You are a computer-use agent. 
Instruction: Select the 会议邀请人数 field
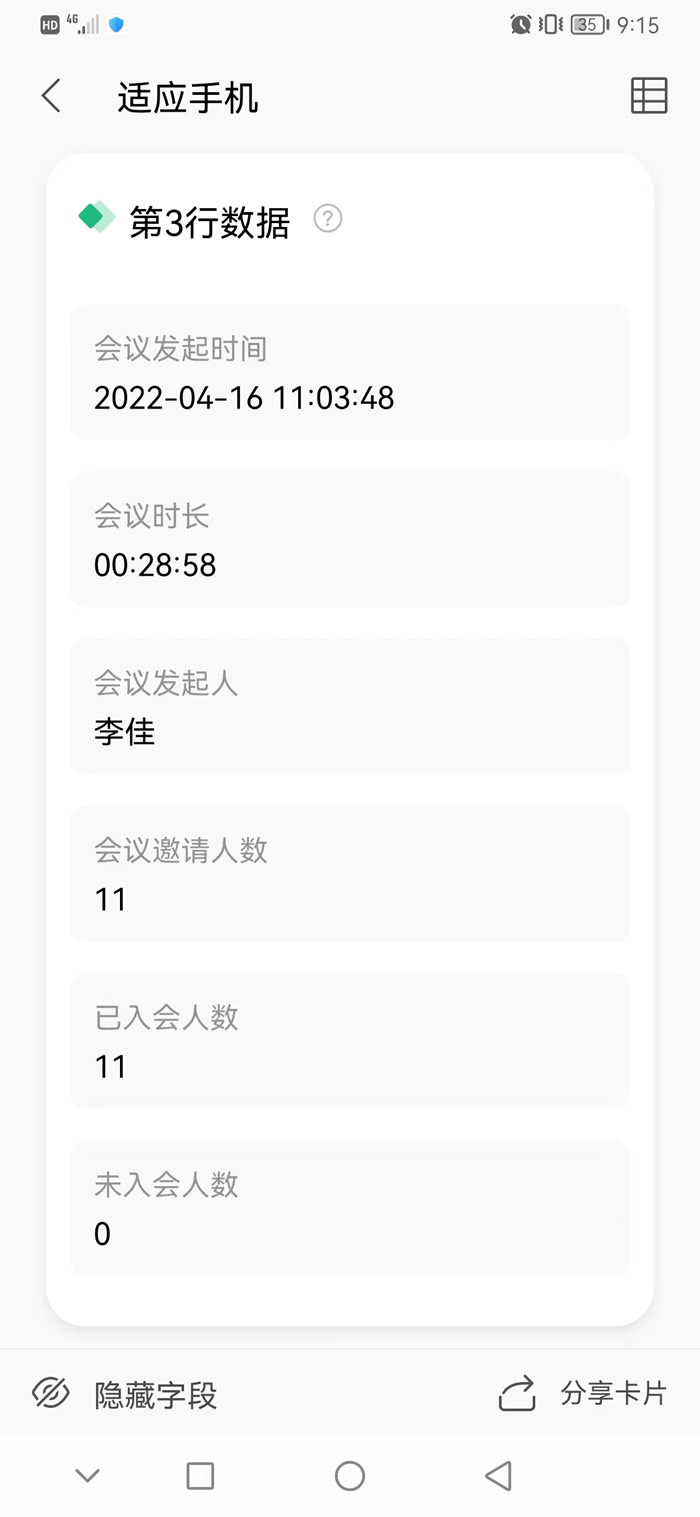[x=350, y=873]
